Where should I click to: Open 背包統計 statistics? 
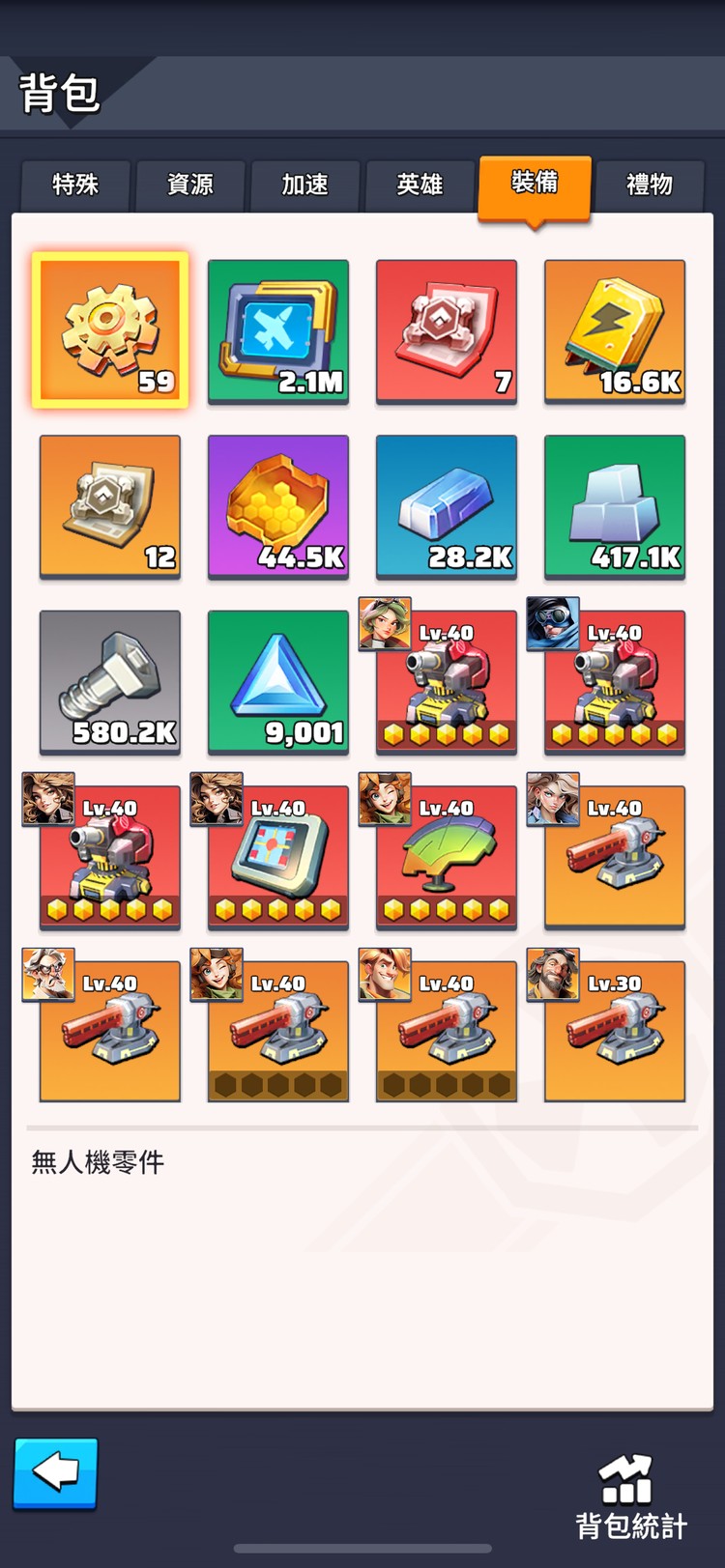pyautogui.click(x=630, y=1497)
